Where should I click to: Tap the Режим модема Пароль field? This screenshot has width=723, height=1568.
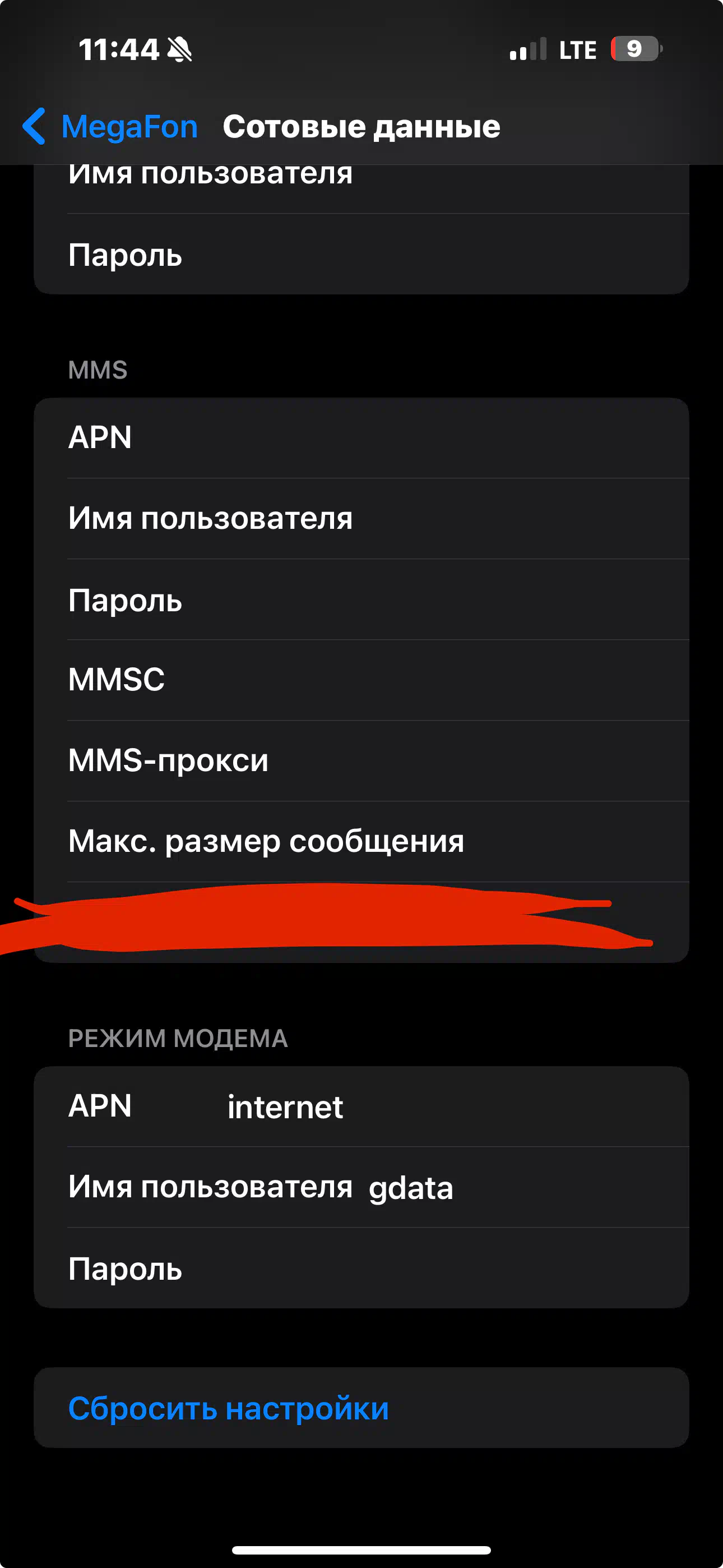pyautogui.click(x=361, y=1269)
